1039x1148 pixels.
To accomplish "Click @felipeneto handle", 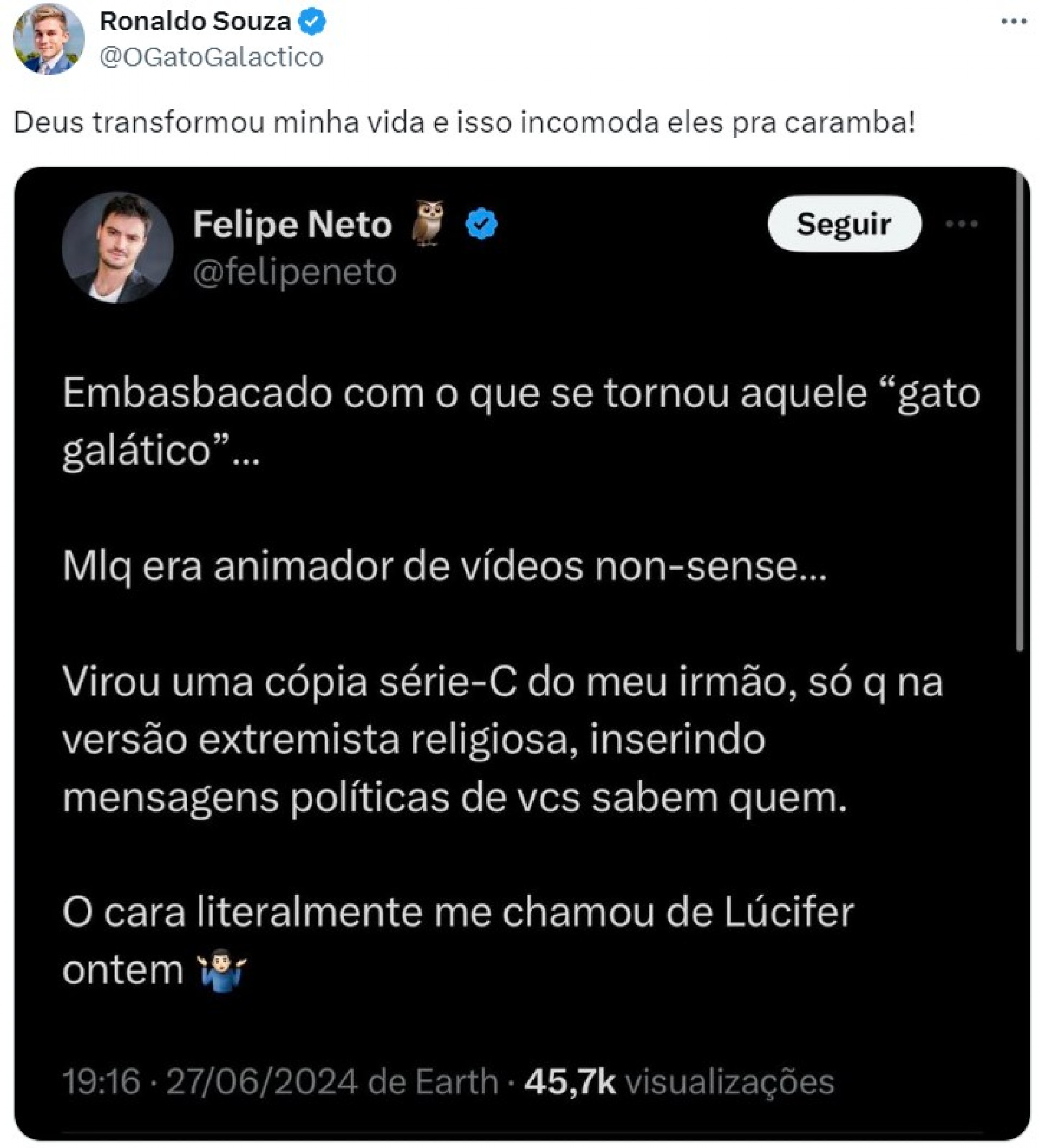I will click(296, 272).
